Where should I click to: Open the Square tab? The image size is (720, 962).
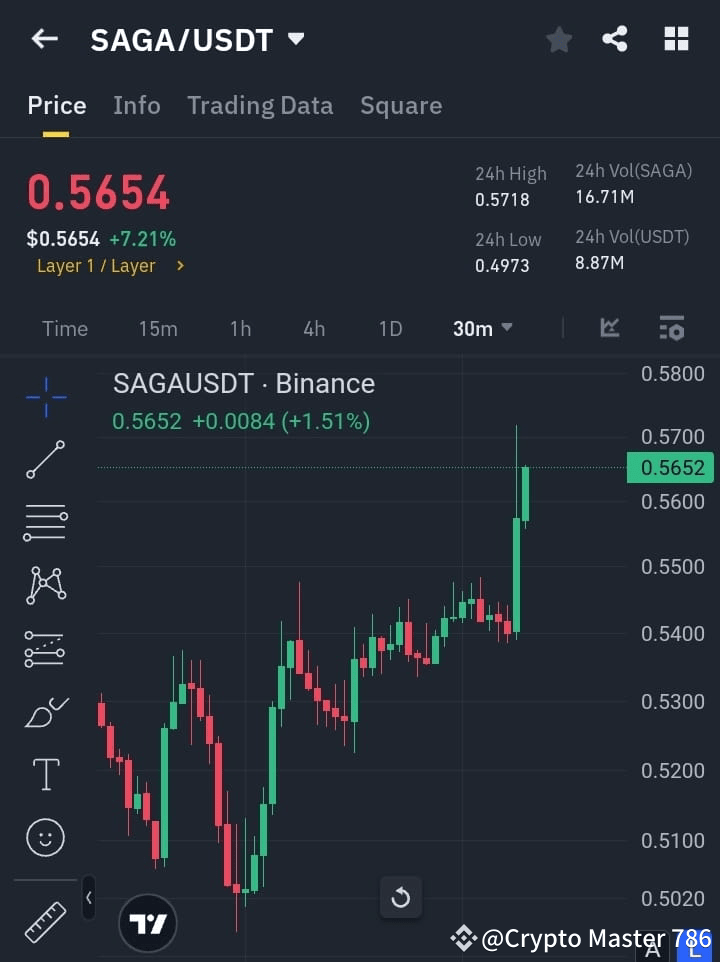(x=401, y=105)
